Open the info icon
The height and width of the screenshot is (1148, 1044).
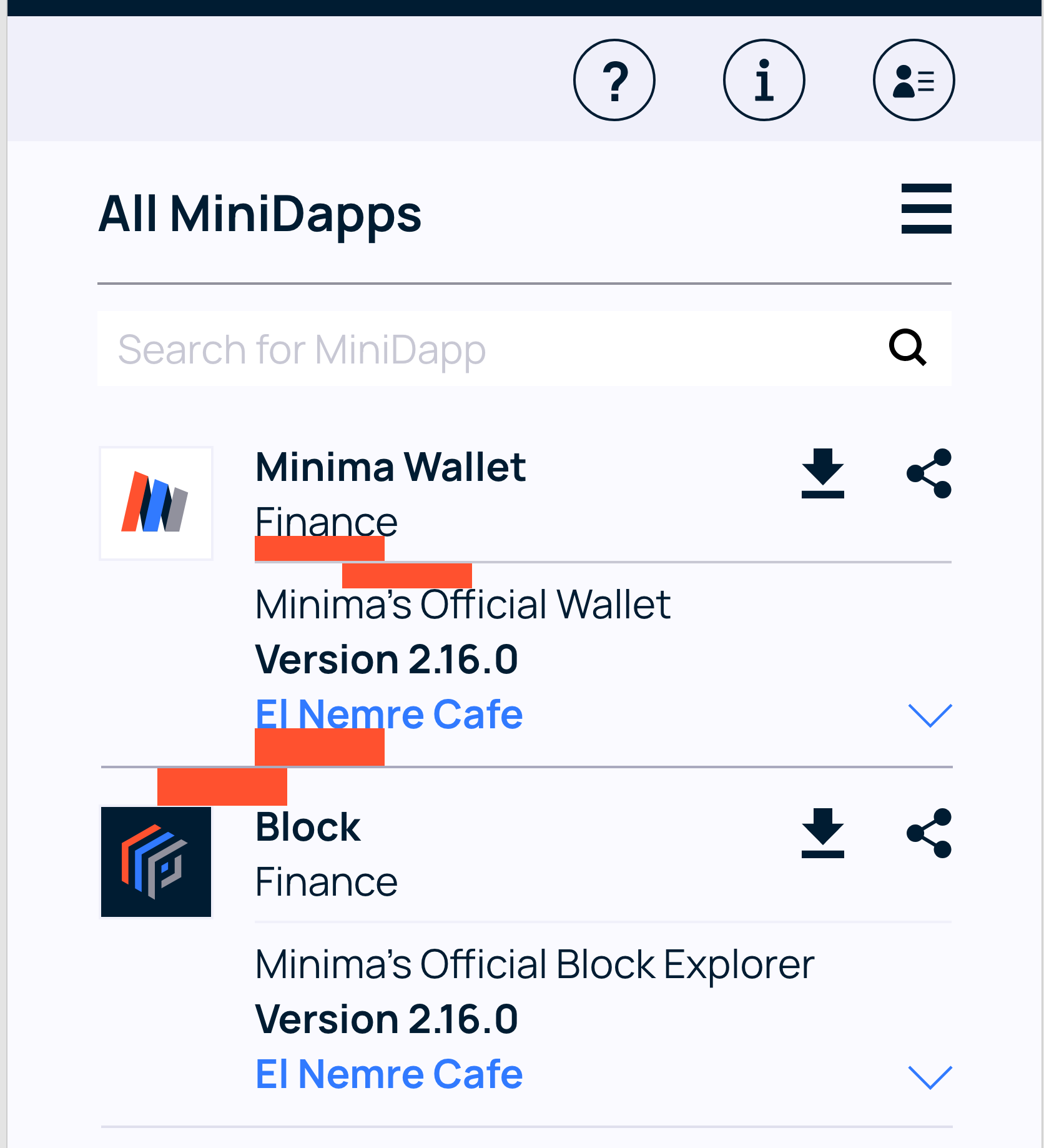(764, 80)
